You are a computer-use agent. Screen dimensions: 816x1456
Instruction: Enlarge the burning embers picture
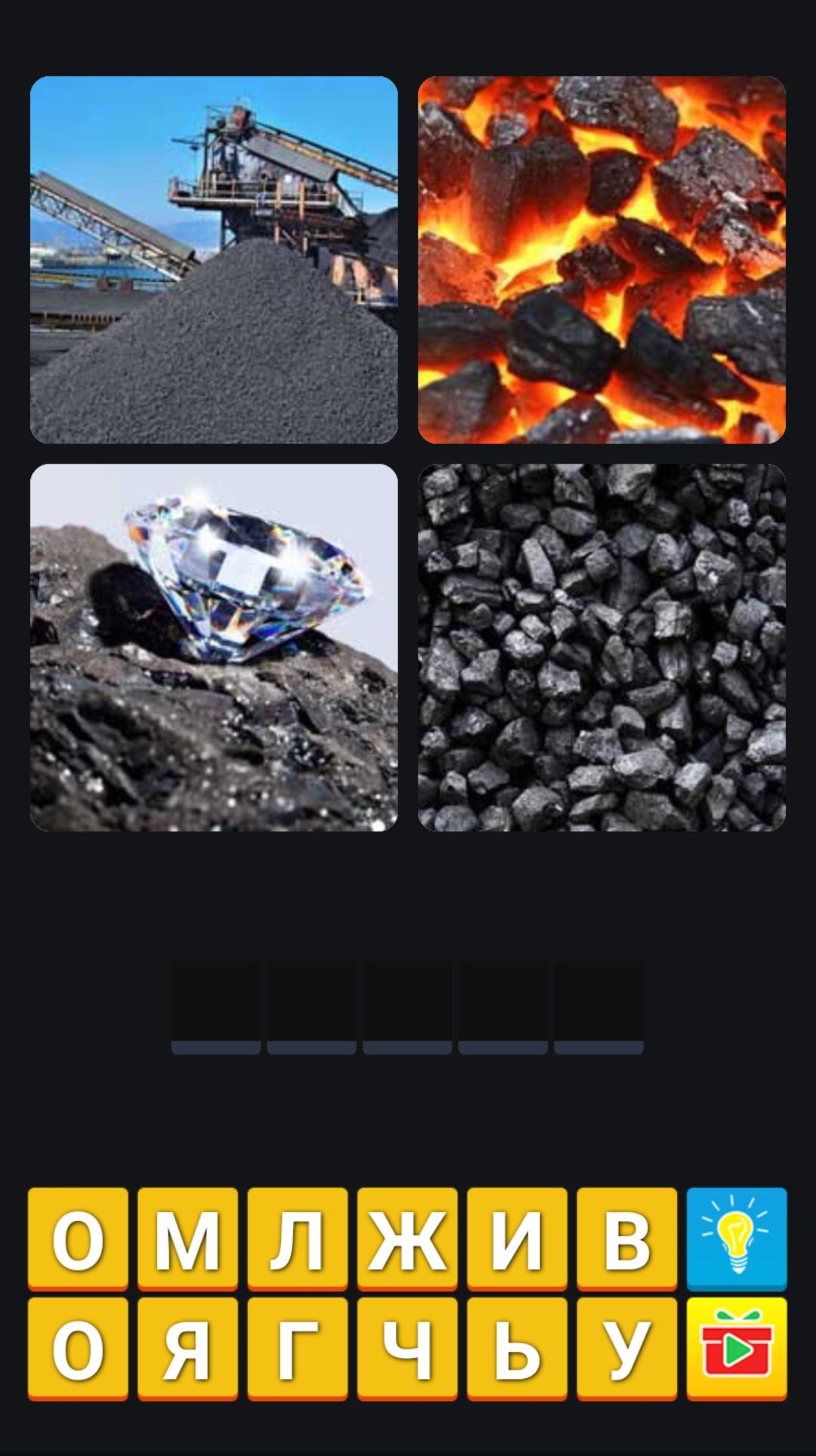[x=601, y=260]
